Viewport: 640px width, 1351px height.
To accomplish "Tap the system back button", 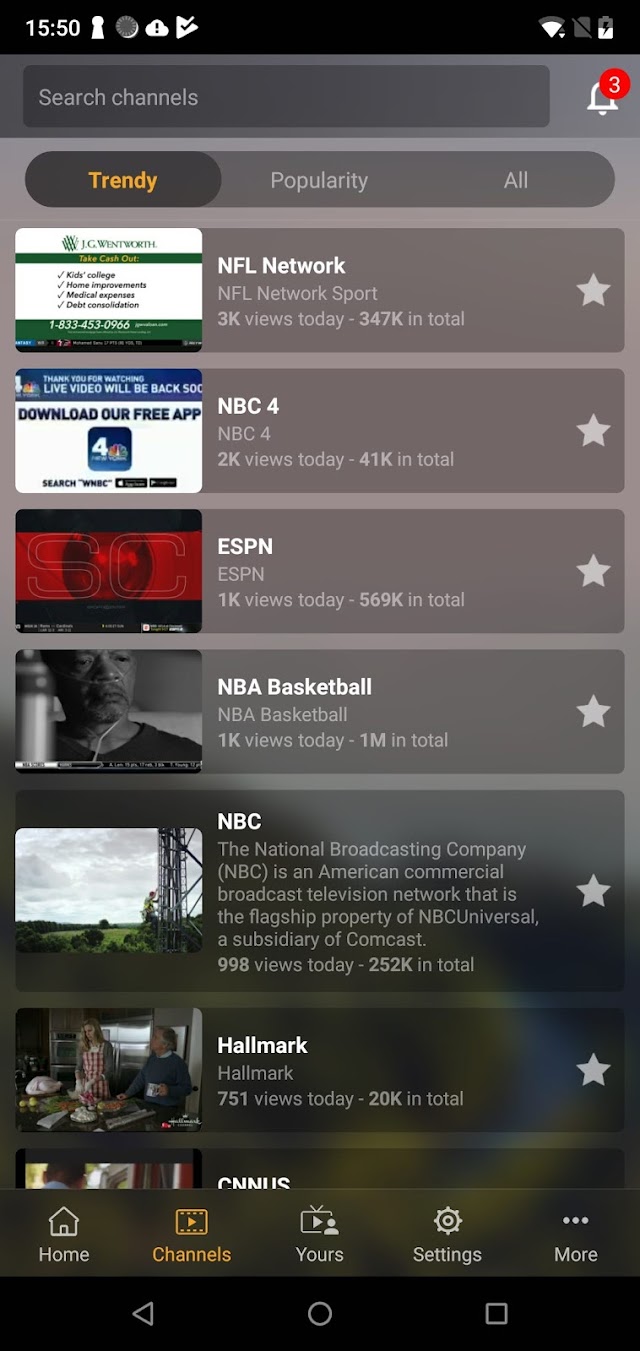I will (x=143, y=1313).
